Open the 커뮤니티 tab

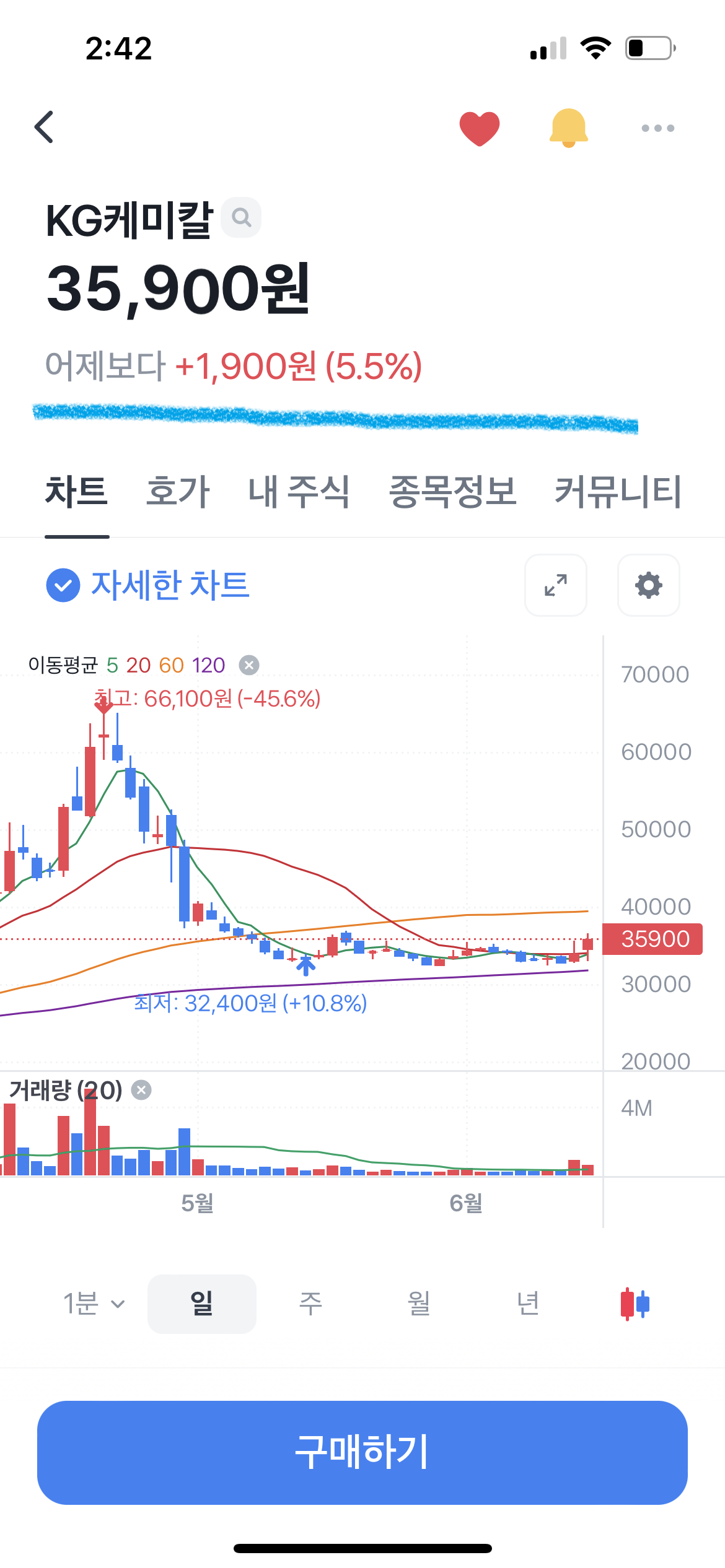(618, 491)
